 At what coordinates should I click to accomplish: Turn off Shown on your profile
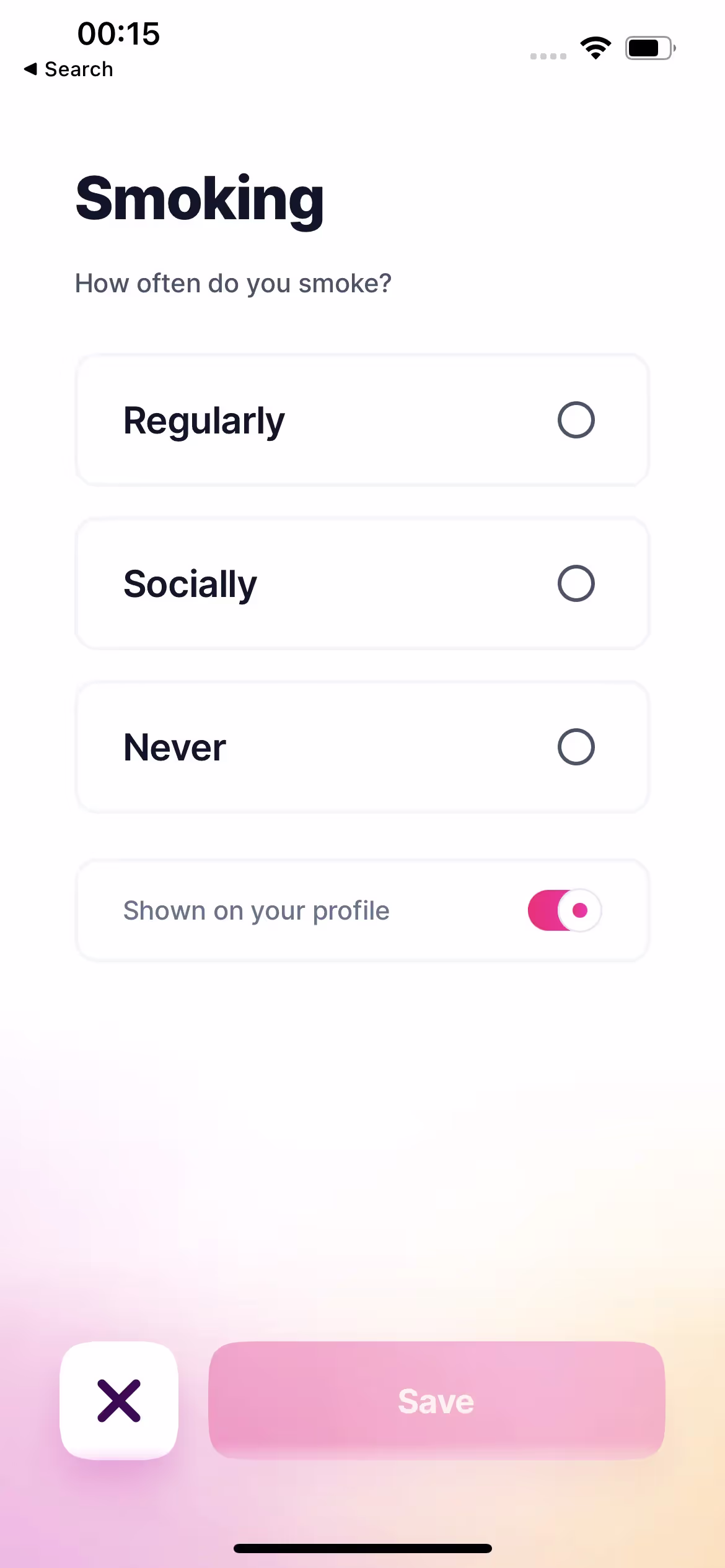tap(564, 910)
